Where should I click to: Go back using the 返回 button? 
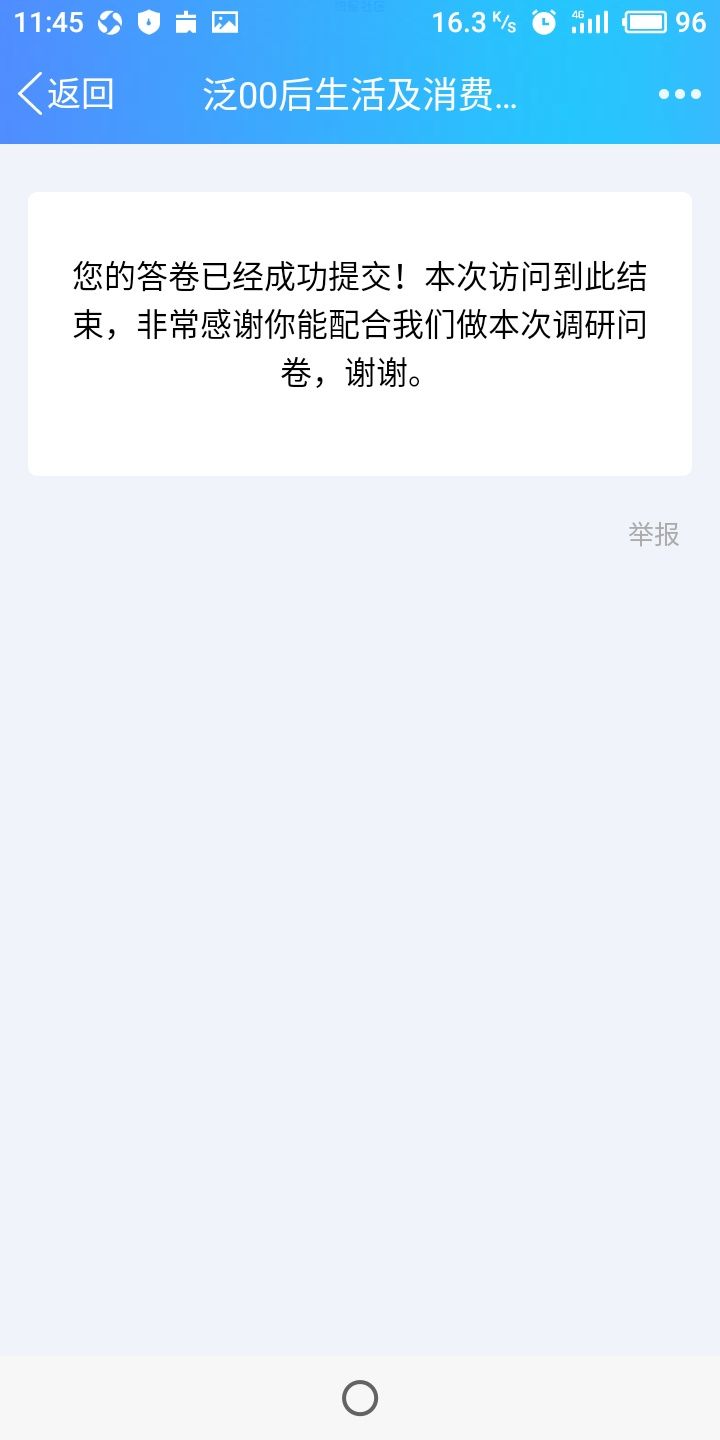(x=66, y=94)
